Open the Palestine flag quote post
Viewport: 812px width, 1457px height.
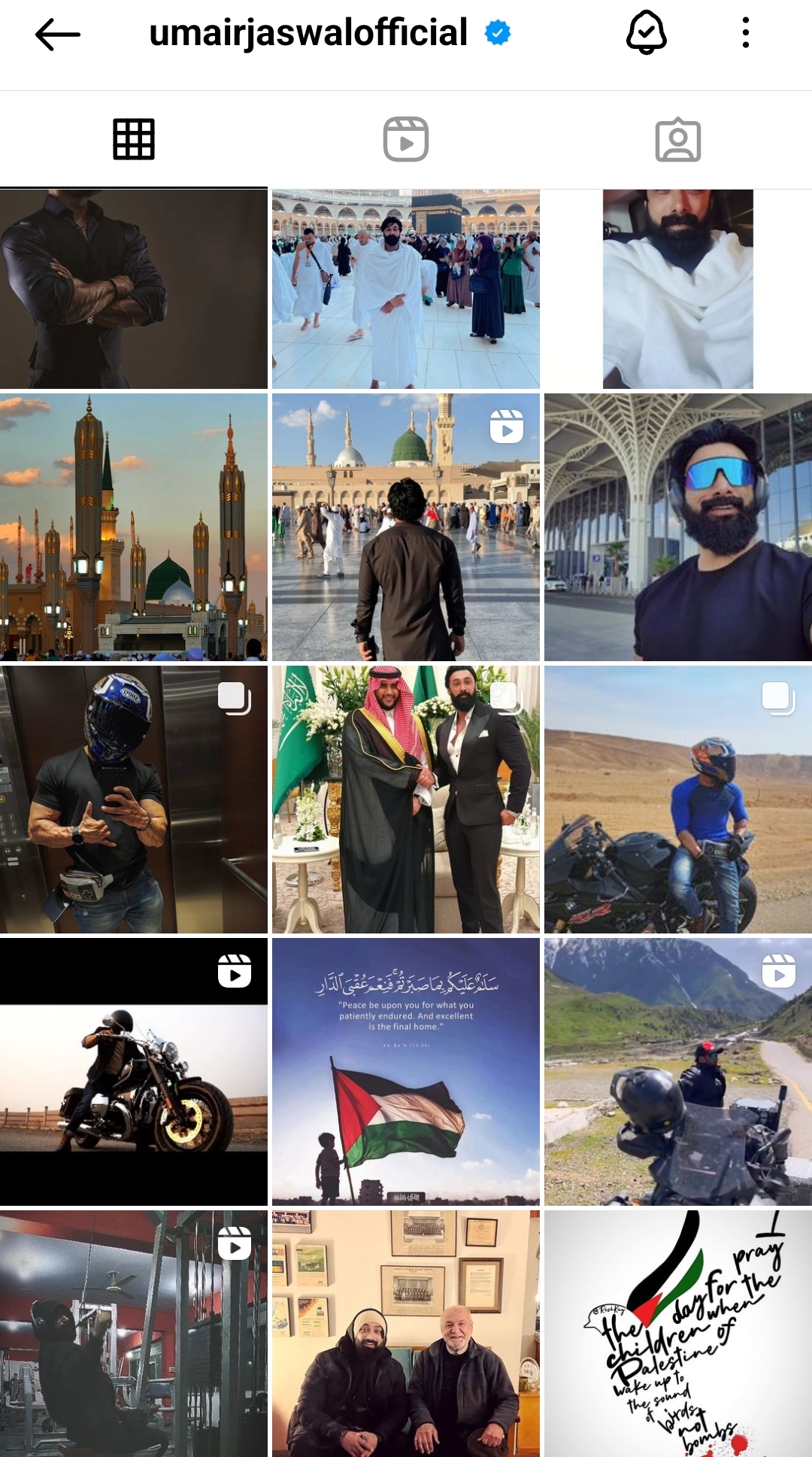tap(406, 1072)
